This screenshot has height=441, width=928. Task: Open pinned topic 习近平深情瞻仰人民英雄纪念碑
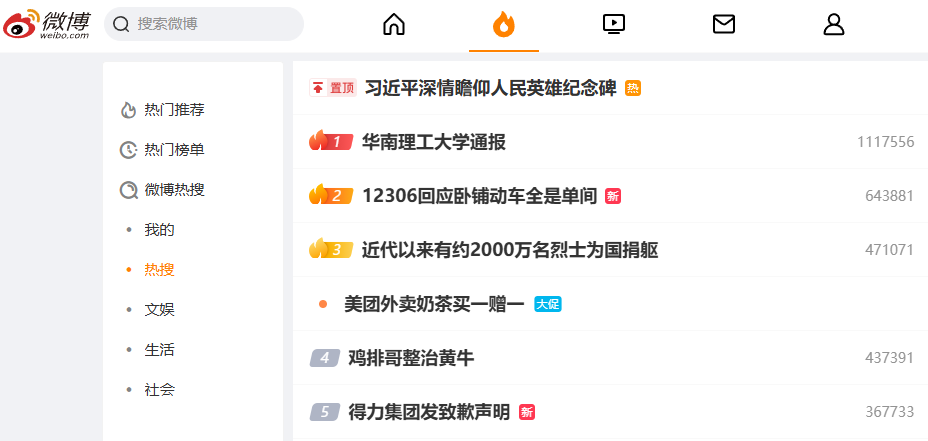490,88
